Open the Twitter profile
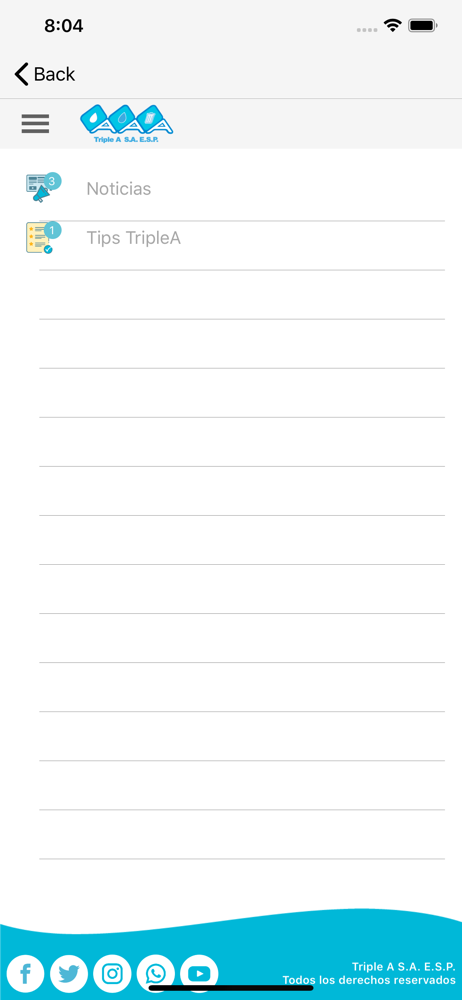 click(69, 974)
